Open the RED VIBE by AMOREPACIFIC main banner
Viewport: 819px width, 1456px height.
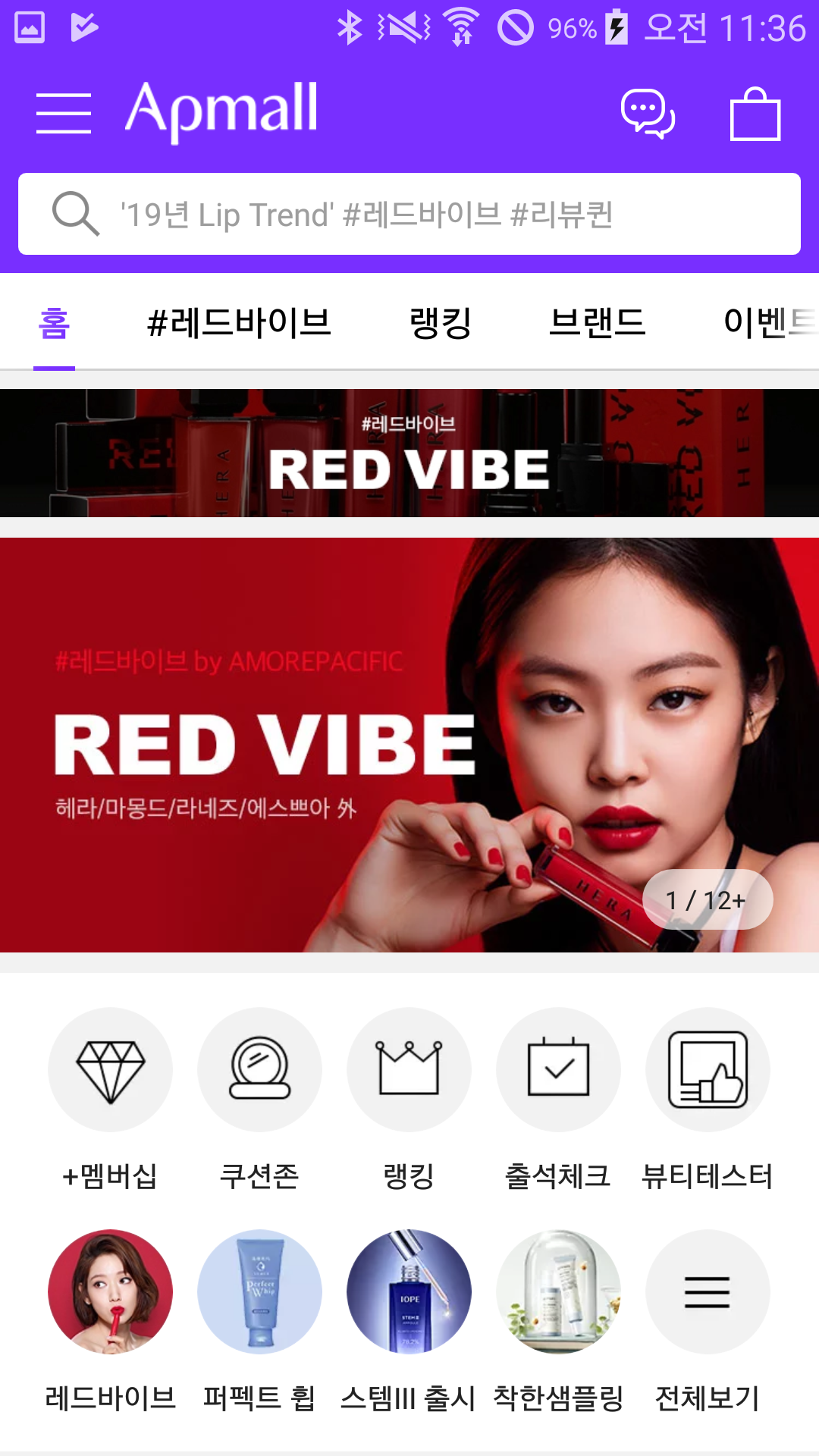[303, 745]
